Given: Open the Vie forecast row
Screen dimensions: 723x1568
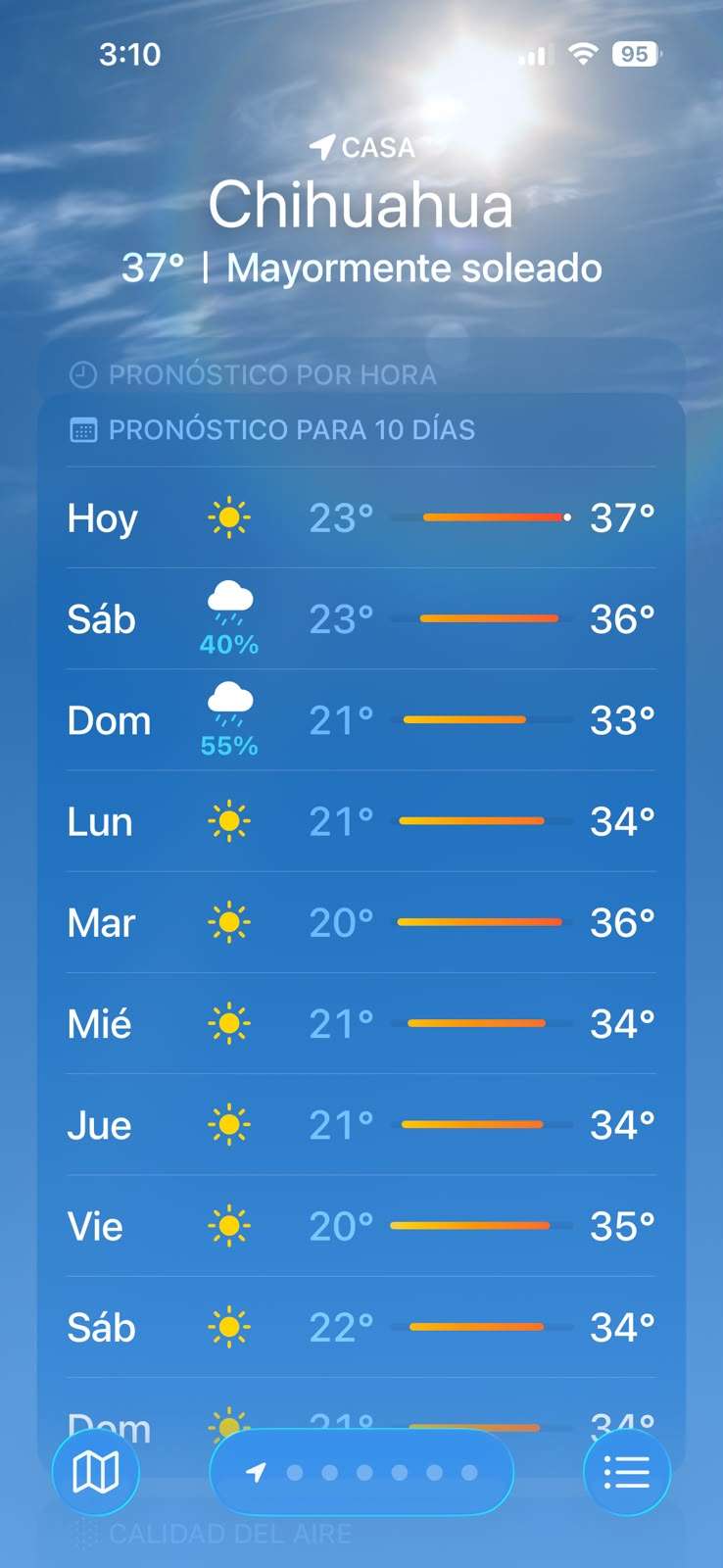Looking at the screenshot, I should (361, 1226).
